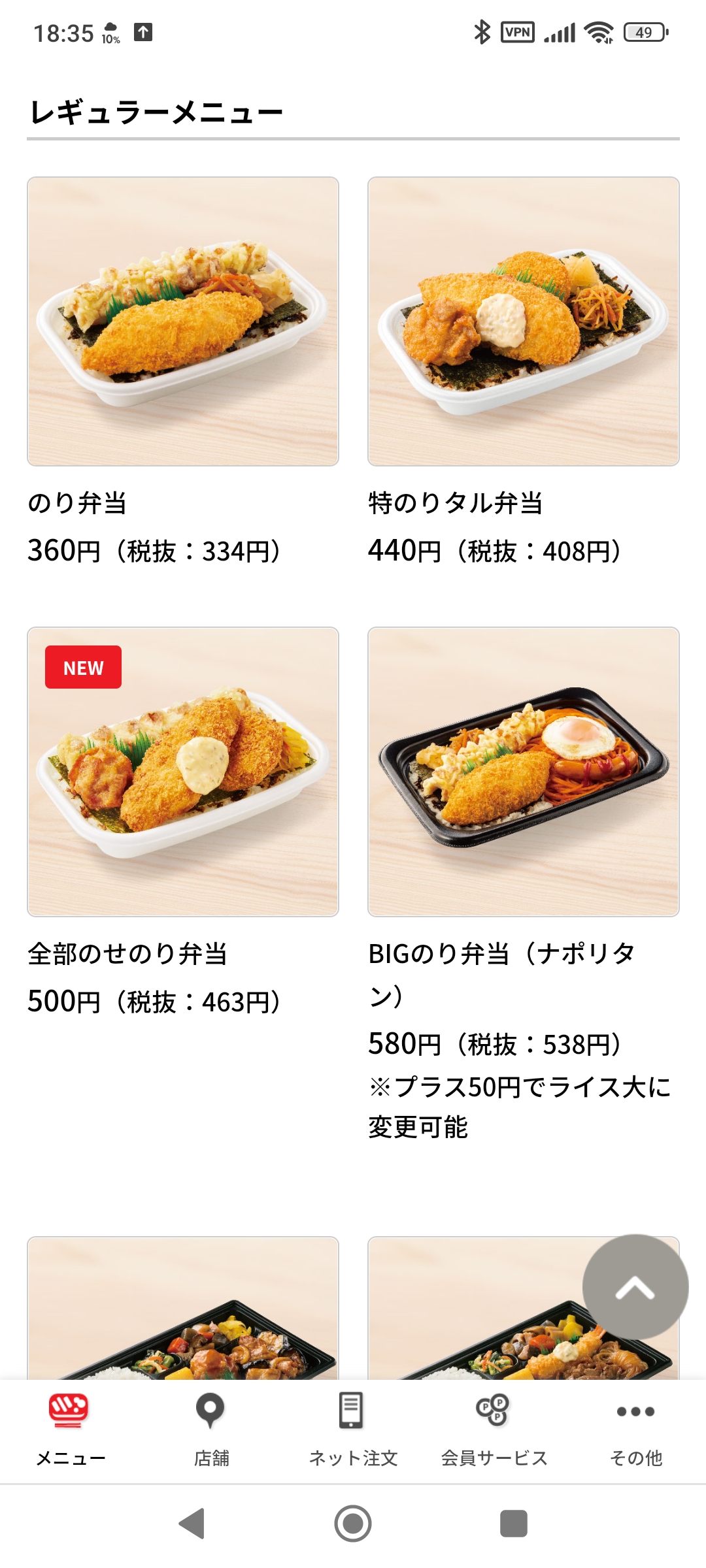
Task: Select BIGのり弁当（ナポリタン）card
Action: click(x=523, y=772)
